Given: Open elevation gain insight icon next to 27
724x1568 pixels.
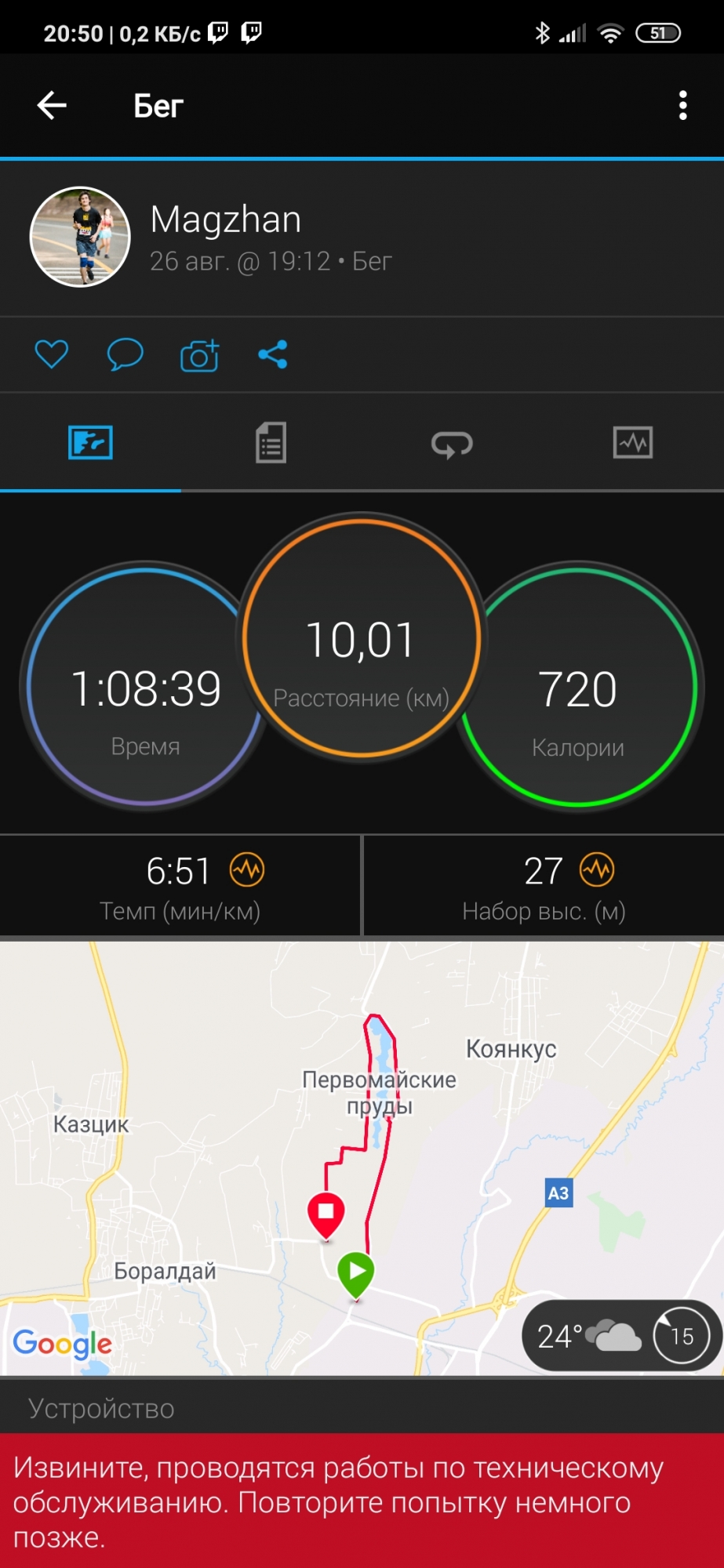Looking at the screenshot, I should click(597, 869).
